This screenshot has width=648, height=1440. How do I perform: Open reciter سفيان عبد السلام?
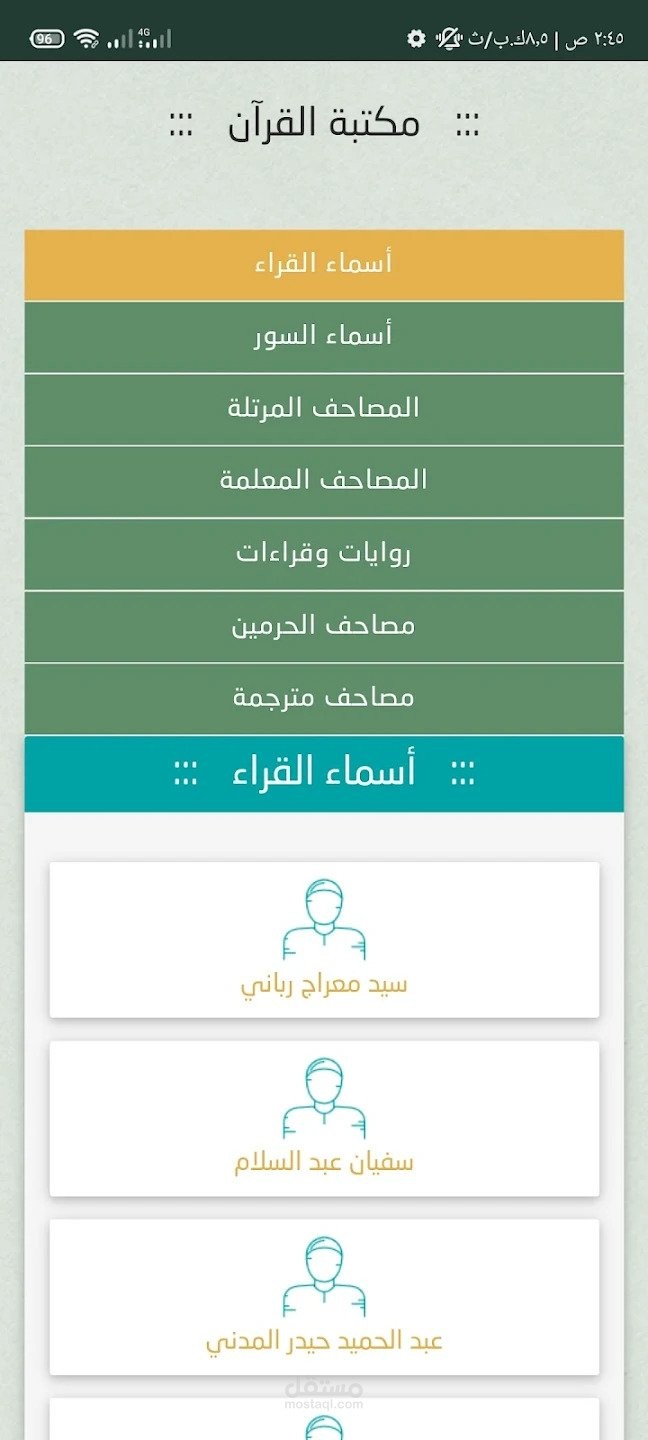pyautogui.click(x=324, y=1118)
